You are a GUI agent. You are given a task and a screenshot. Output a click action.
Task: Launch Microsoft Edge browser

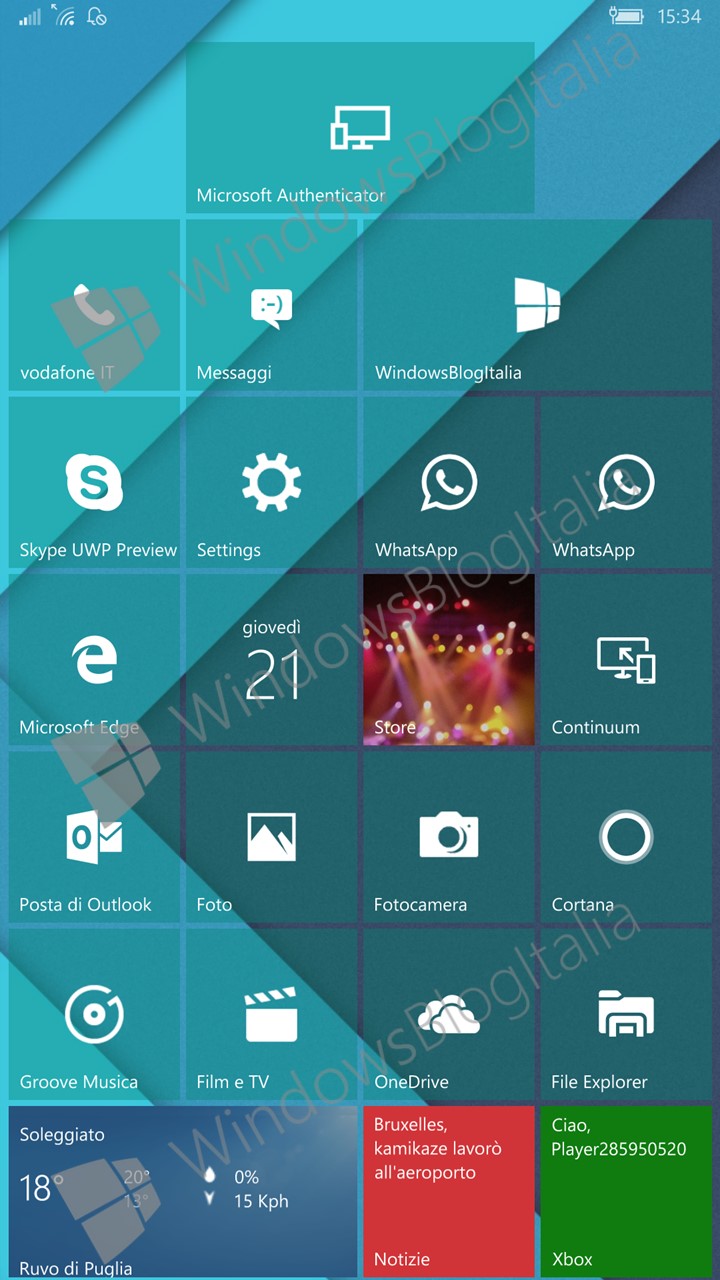(x=94, y=659)
